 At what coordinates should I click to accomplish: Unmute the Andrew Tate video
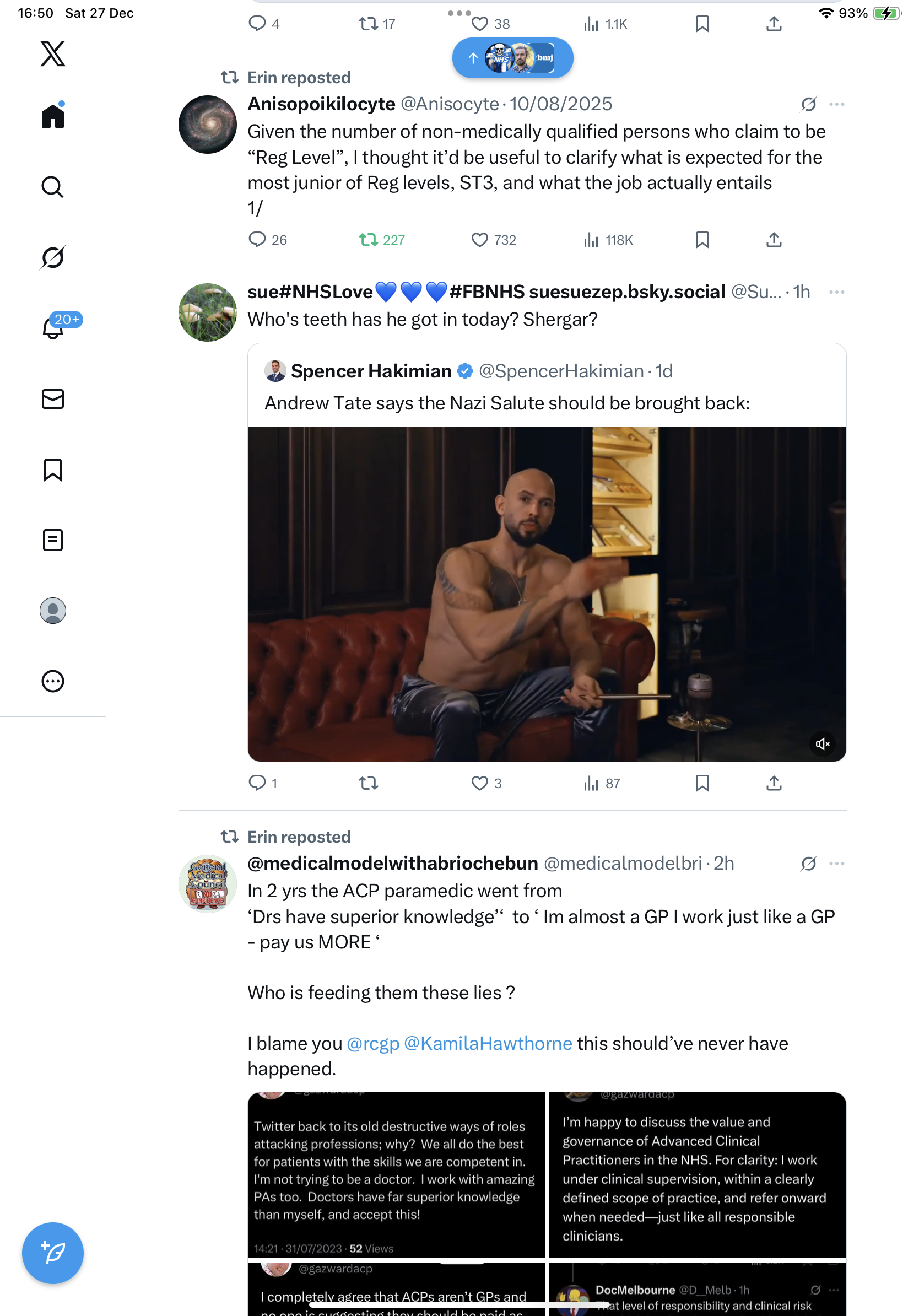(x=822, y=744)
